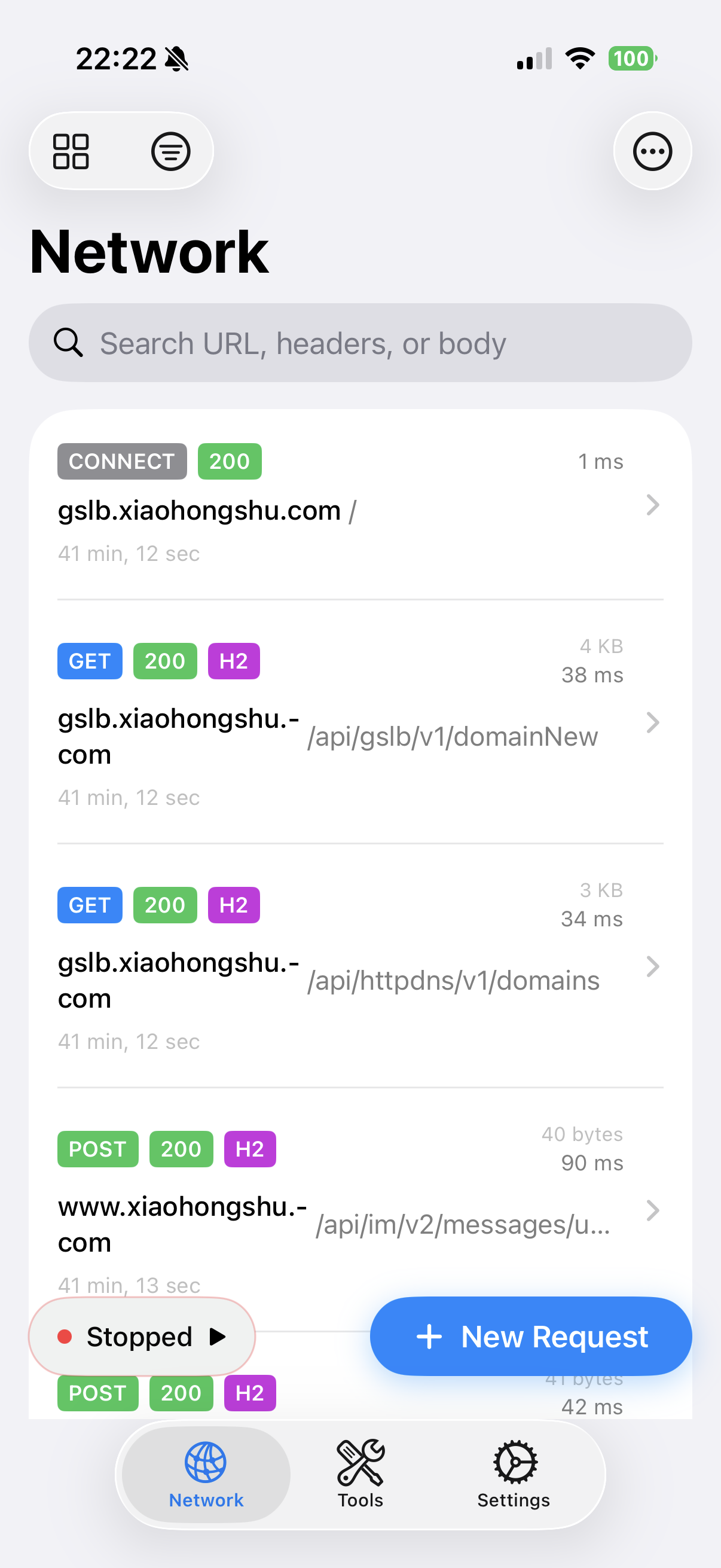Open the Settings gear icon
Image resolution: width=721 pixels, height=1568 pixels.
click(514, 1461)
